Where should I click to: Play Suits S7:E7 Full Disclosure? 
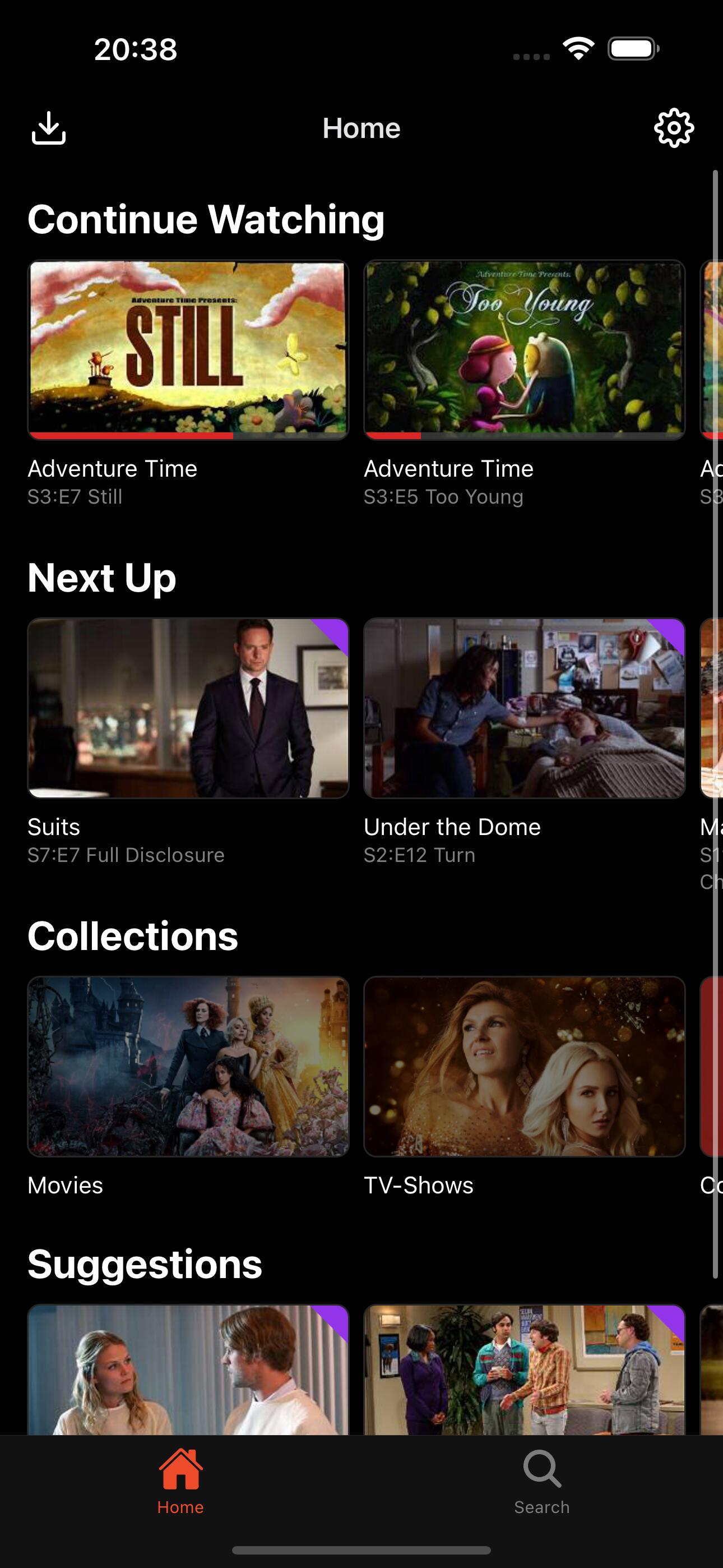pos(188,708)
